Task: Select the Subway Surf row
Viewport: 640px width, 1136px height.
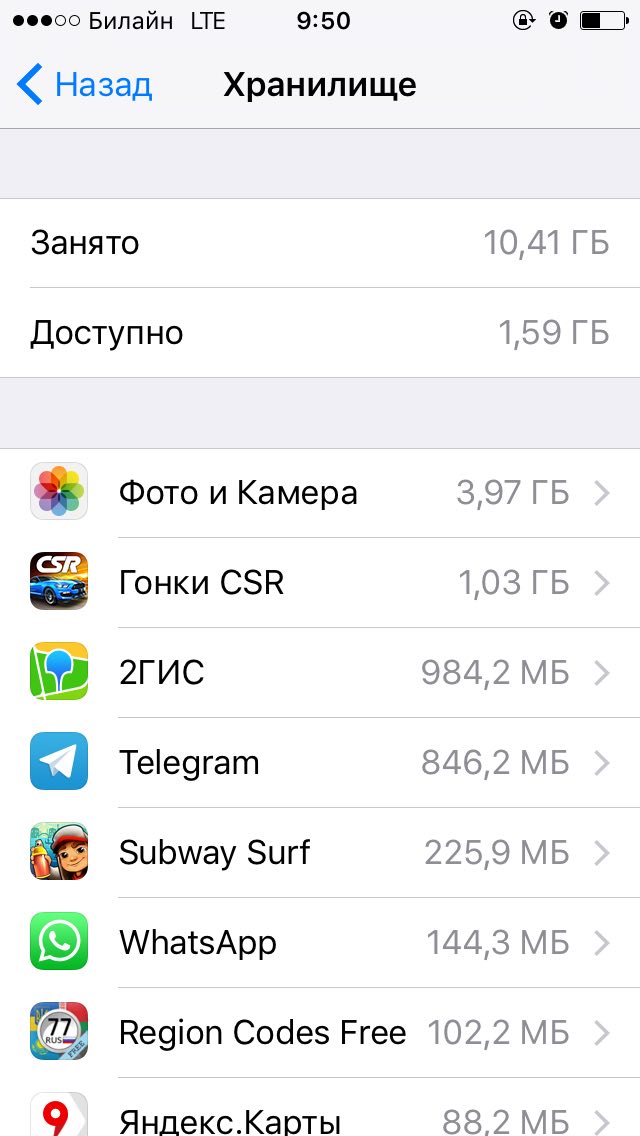Action: pos(320,853)
